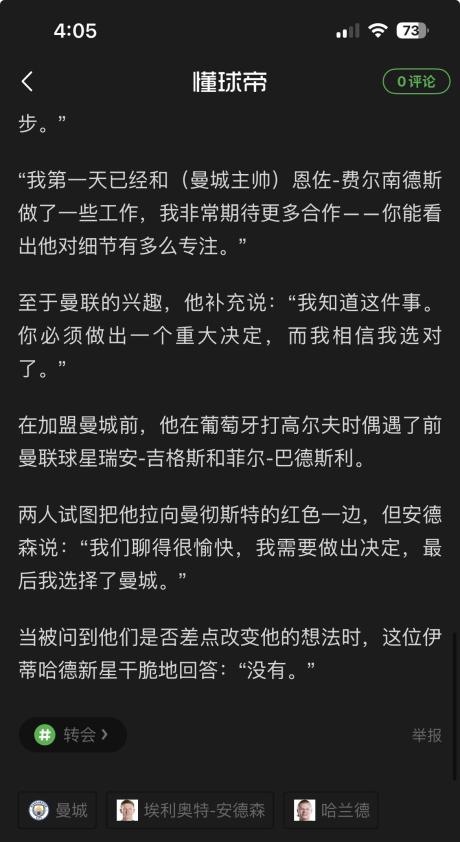Tap 举报 to report this article

pos(427,735)
